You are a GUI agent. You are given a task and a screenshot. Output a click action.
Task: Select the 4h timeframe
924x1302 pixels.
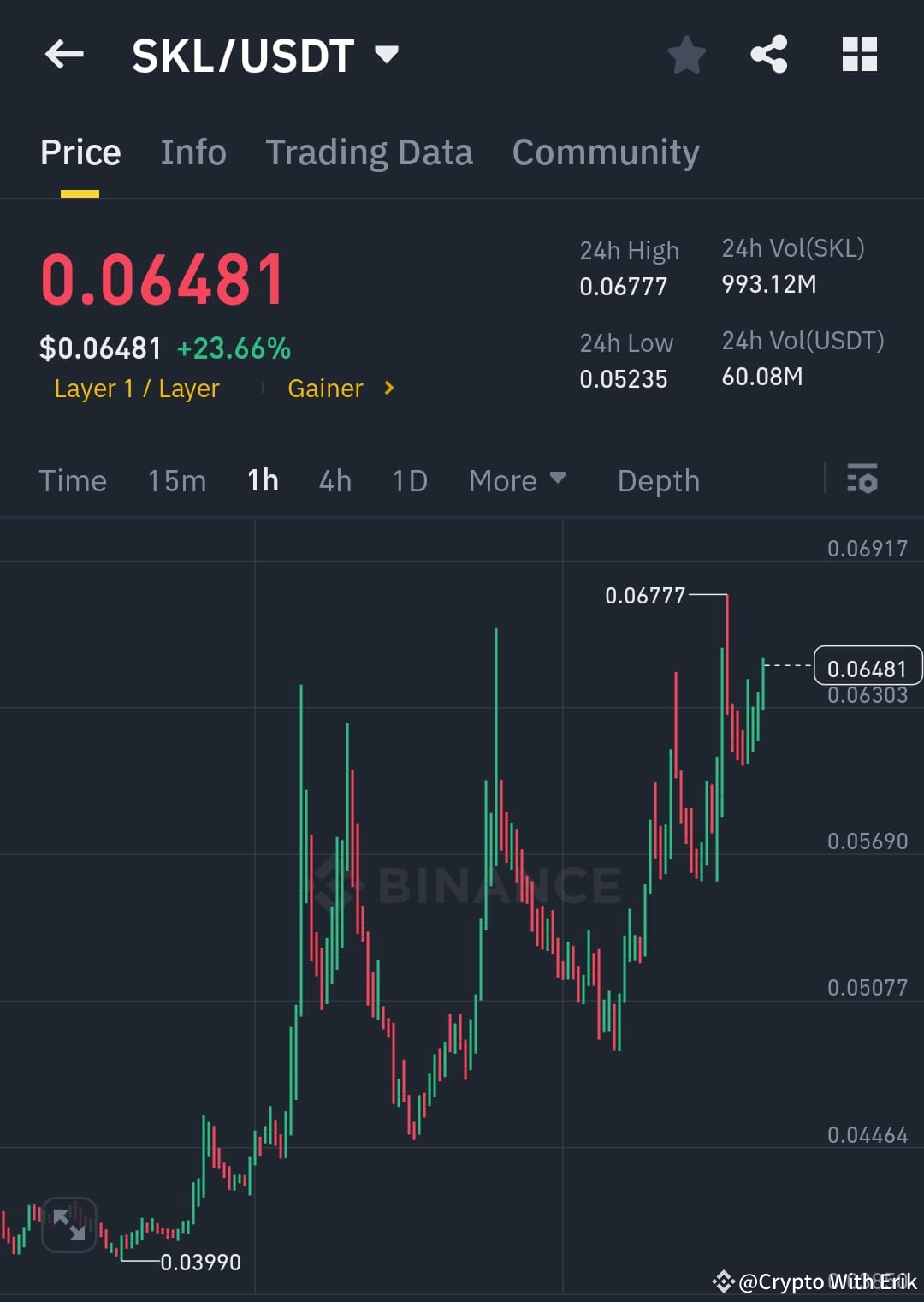(335, 480)
